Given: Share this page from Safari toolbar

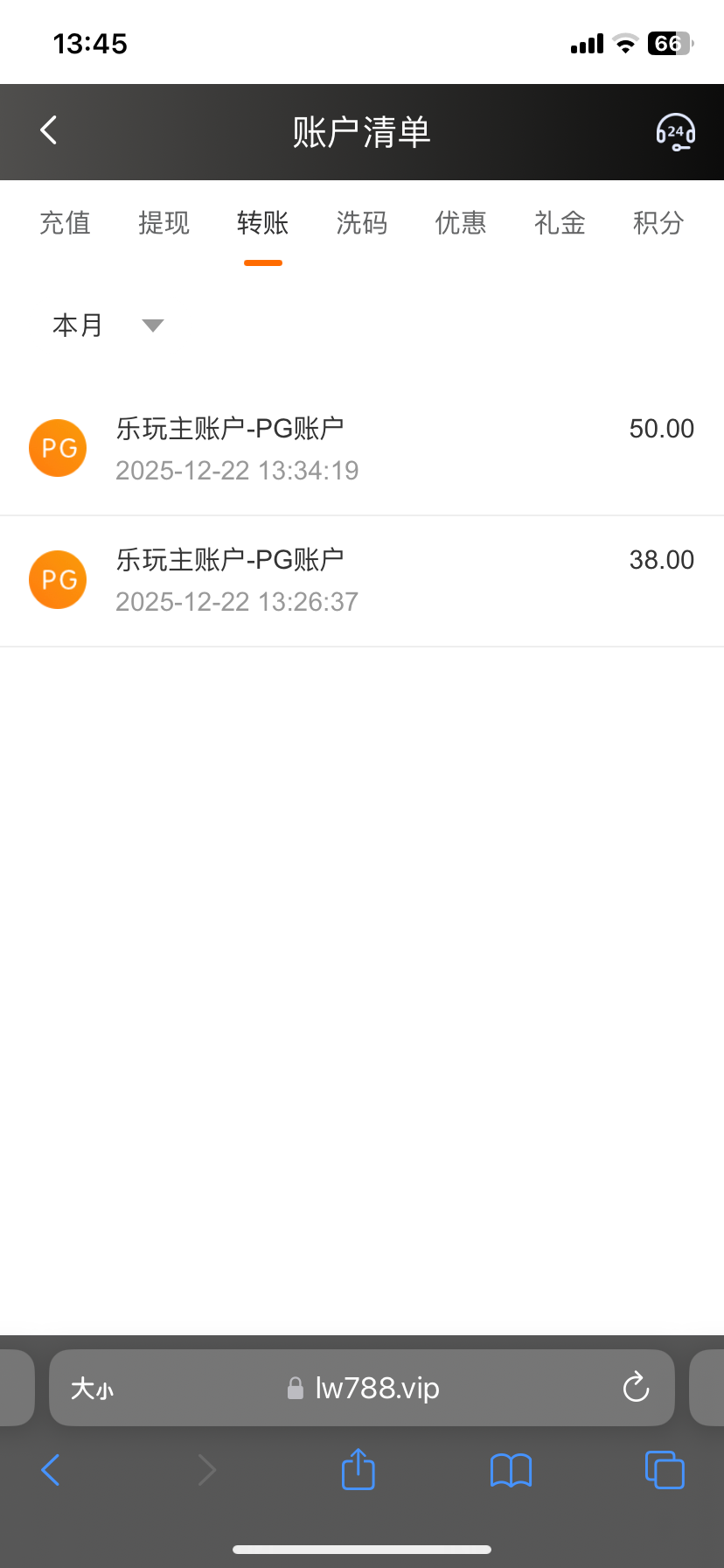Looking at the screenshot, I should [358, 1470].
